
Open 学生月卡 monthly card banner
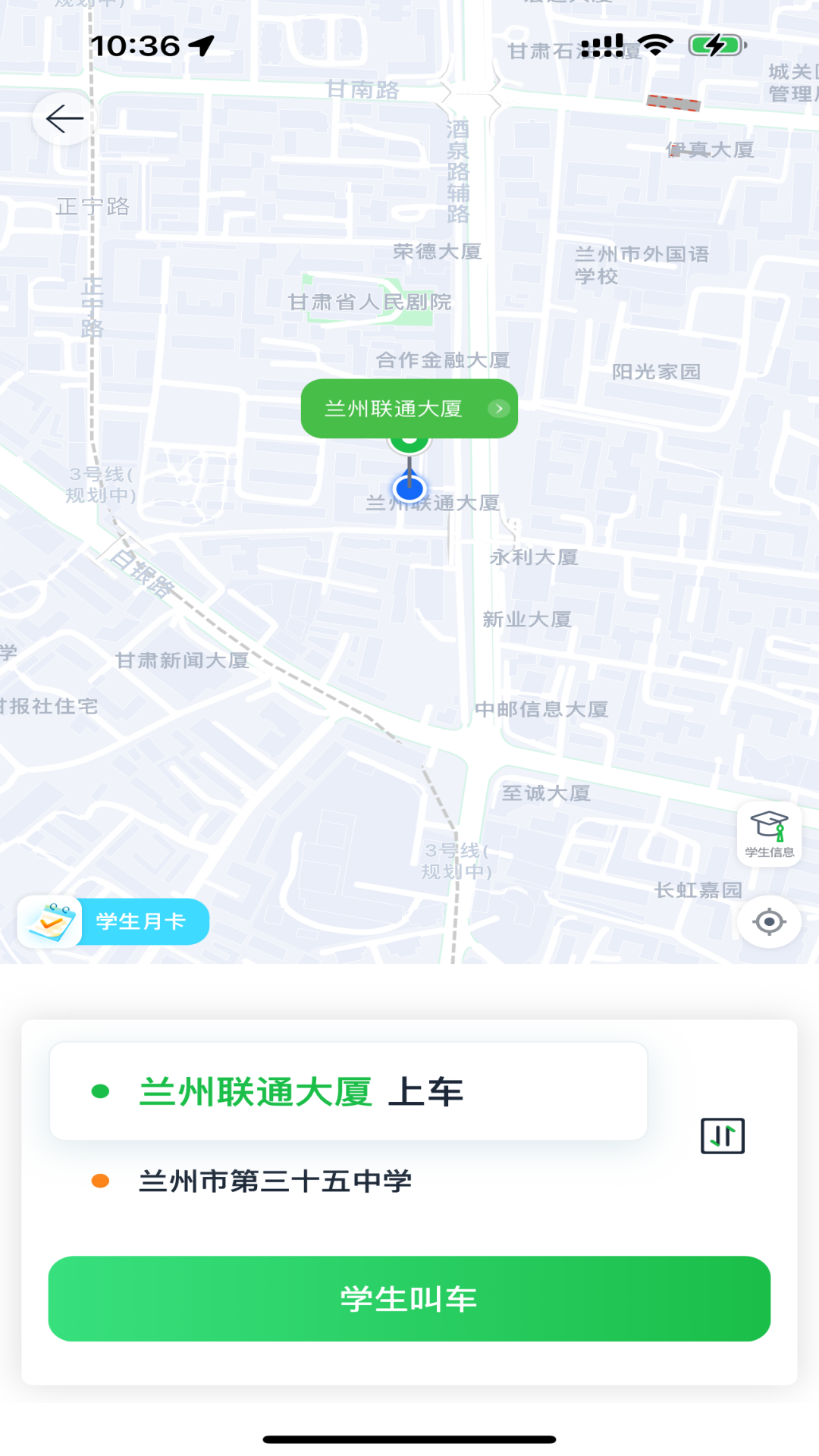[x=114, y=921]
